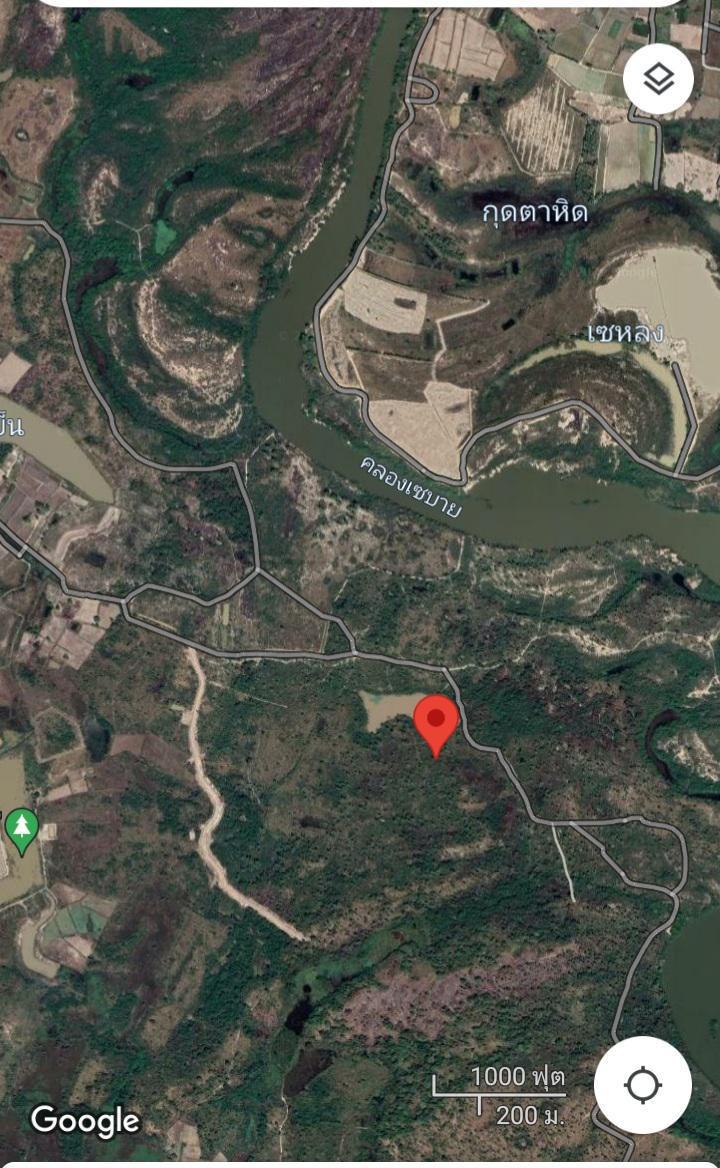Open the map layers button

[658, 79]
